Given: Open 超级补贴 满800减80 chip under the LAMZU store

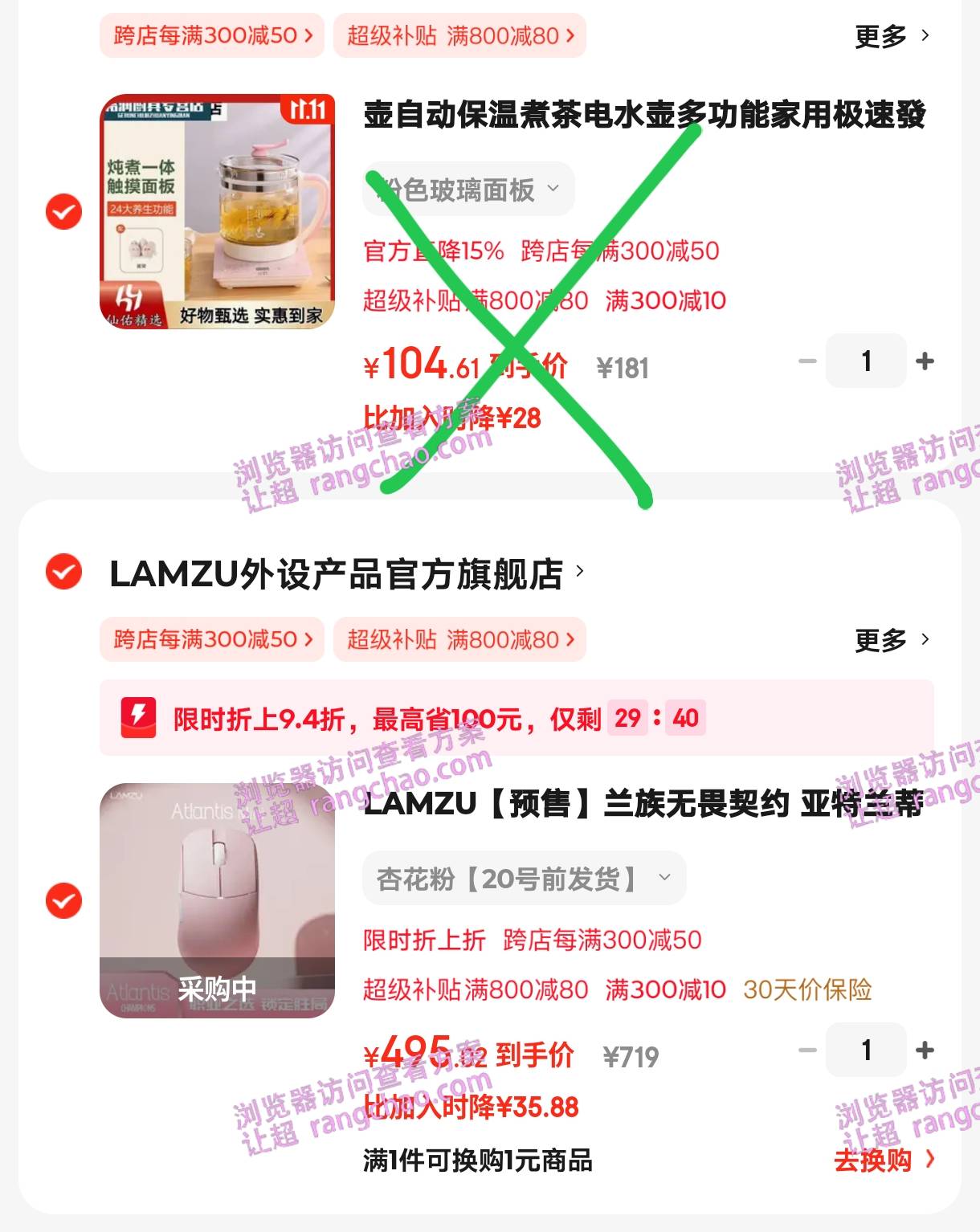Looking at the screenshot, I should click(x=459, y=639).
